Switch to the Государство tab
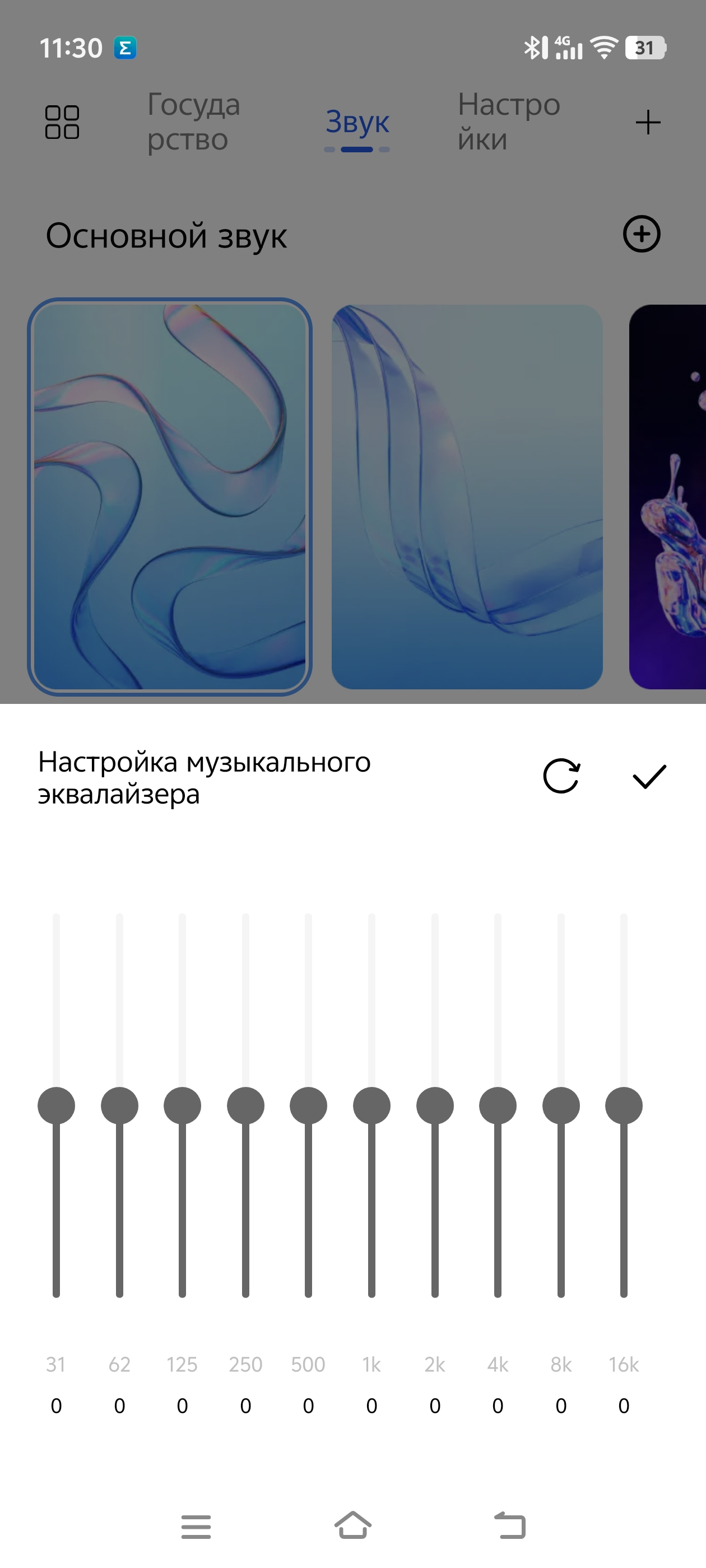The height and width of the screenshot is (1568, 706). pos(194,122)
